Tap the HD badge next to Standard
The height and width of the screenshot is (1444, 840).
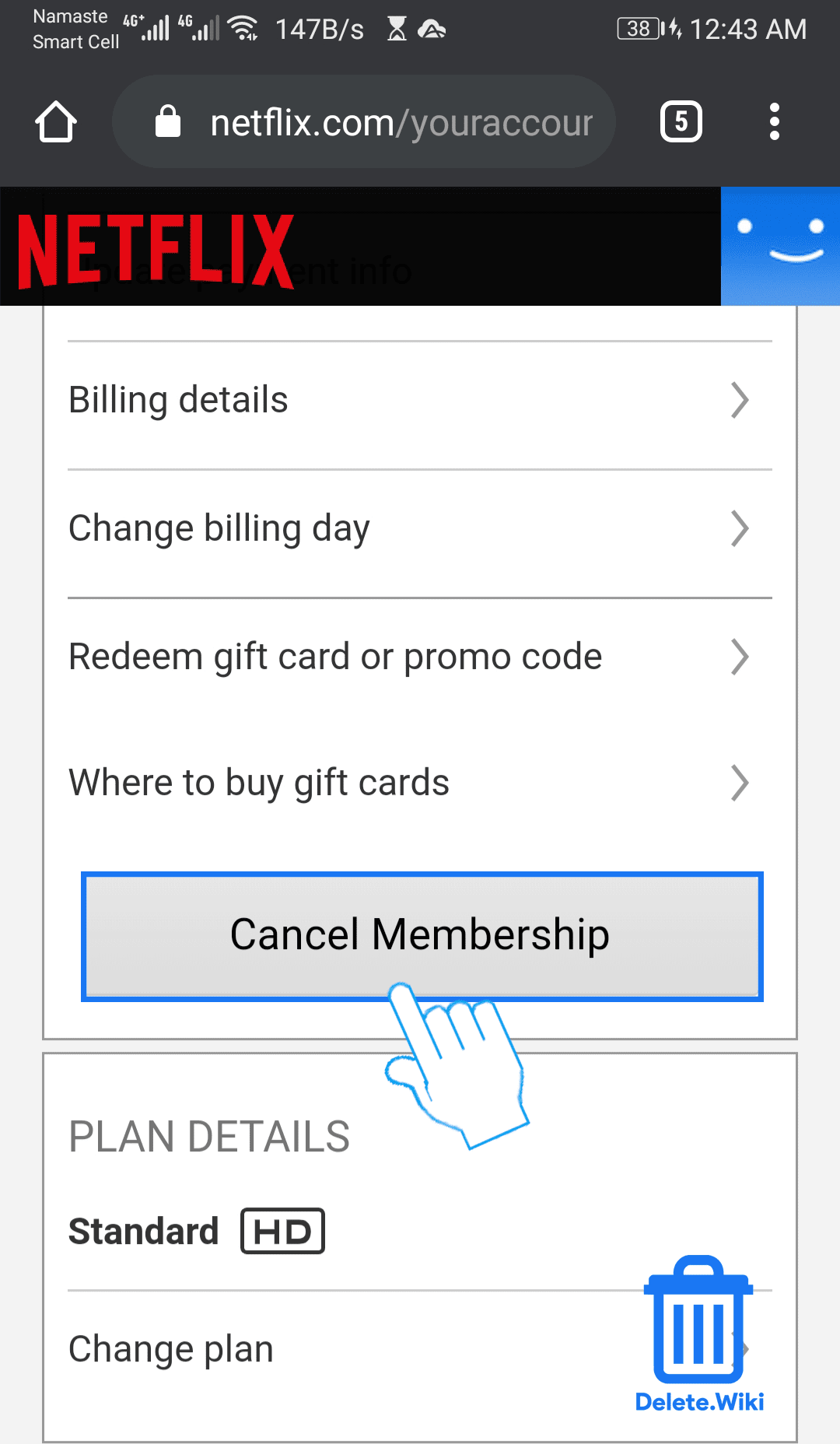(x=282, y=1231)
